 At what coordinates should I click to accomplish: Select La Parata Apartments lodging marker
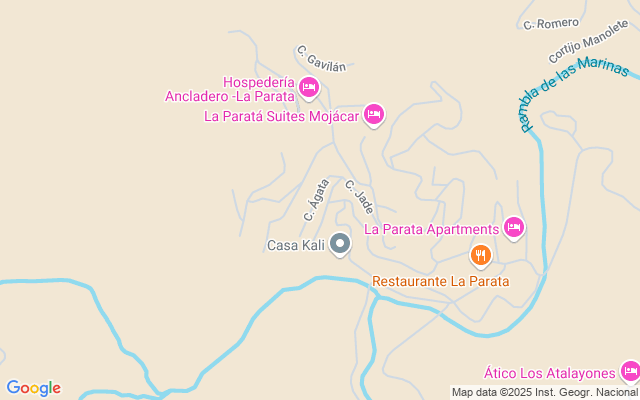tap(514, 228)
